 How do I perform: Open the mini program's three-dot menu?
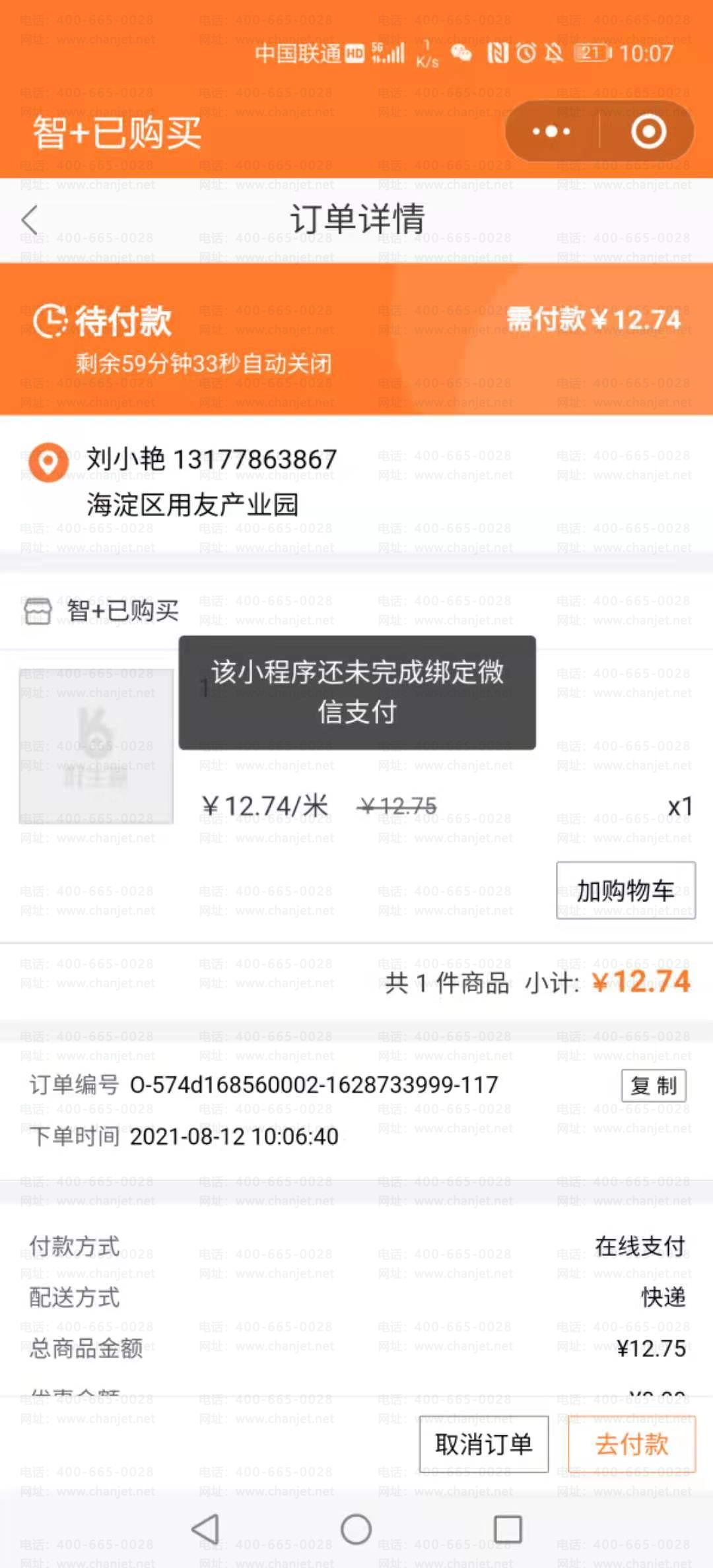tap(552, 131)
